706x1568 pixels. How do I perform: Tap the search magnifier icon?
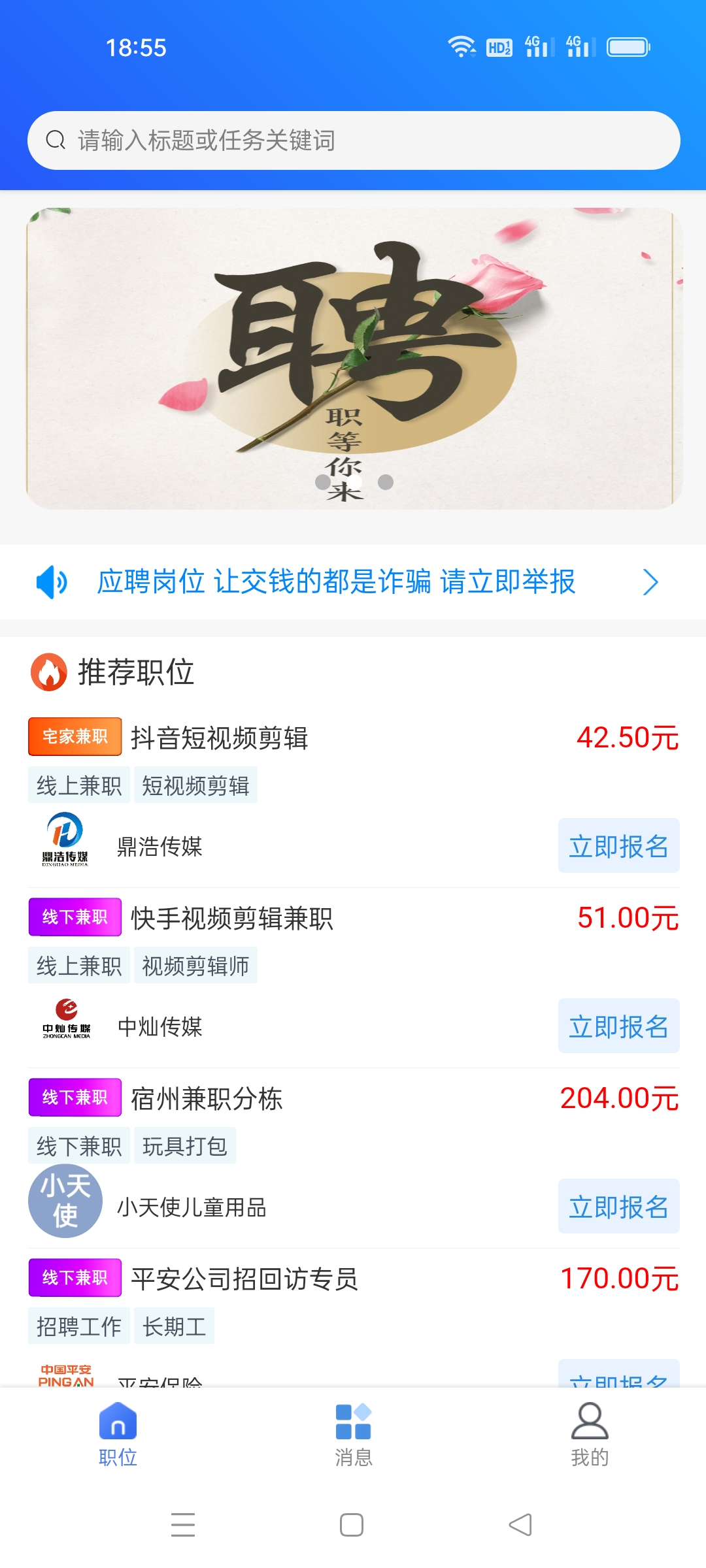[54, 139]
